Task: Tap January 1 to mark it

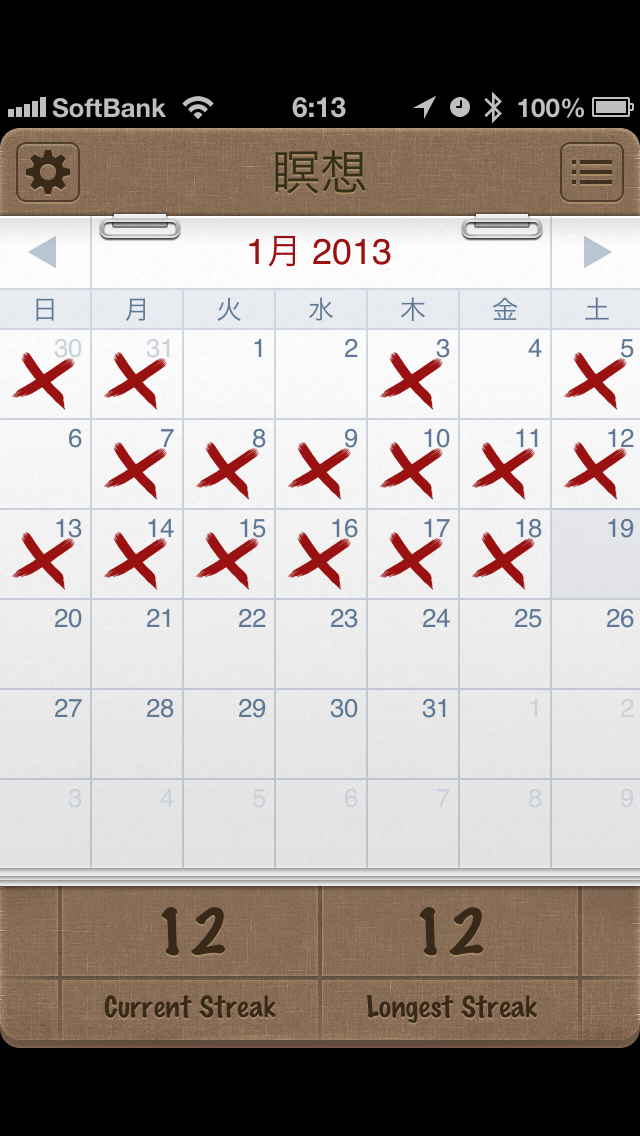Action: [x=229, y=374]
